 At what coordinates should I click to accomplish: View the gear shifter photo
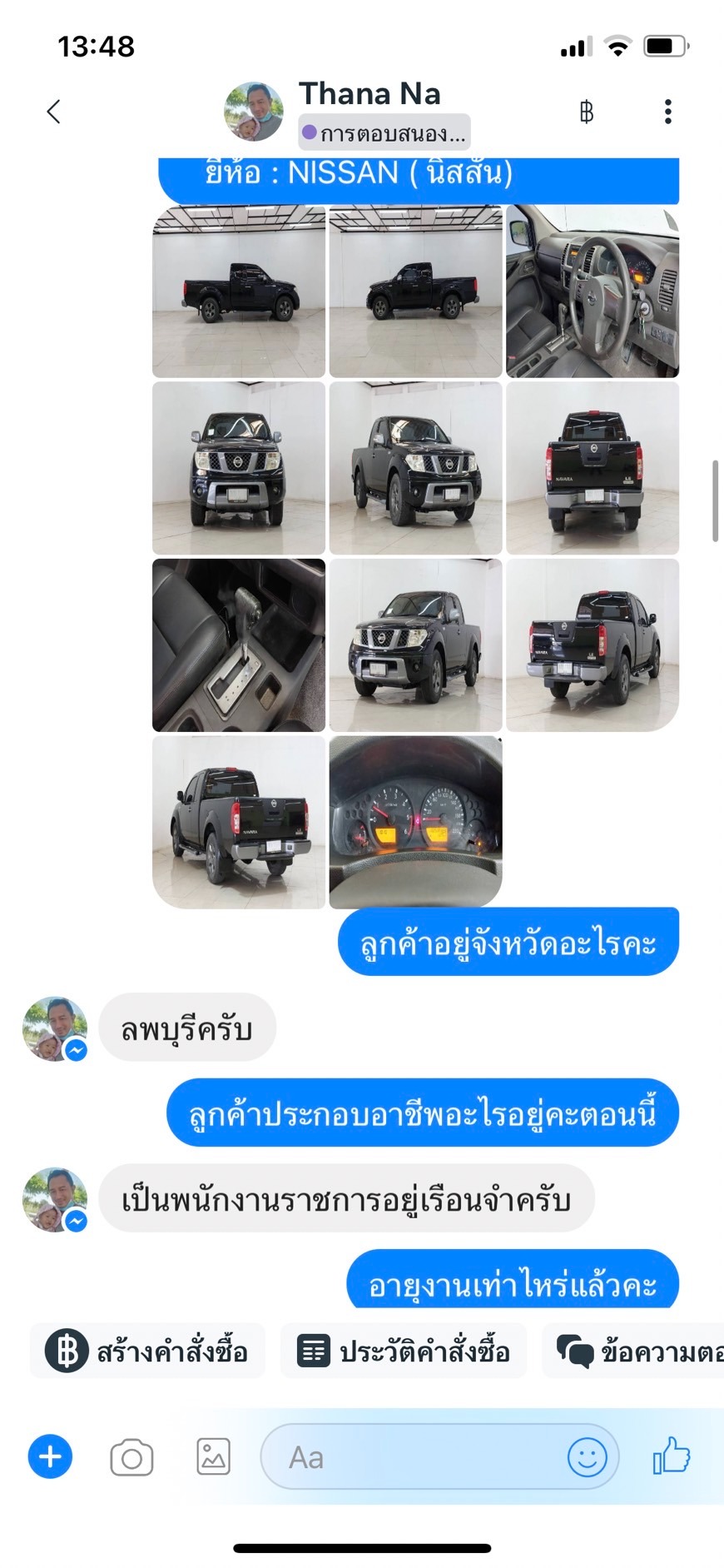click(x=239, y=645)
